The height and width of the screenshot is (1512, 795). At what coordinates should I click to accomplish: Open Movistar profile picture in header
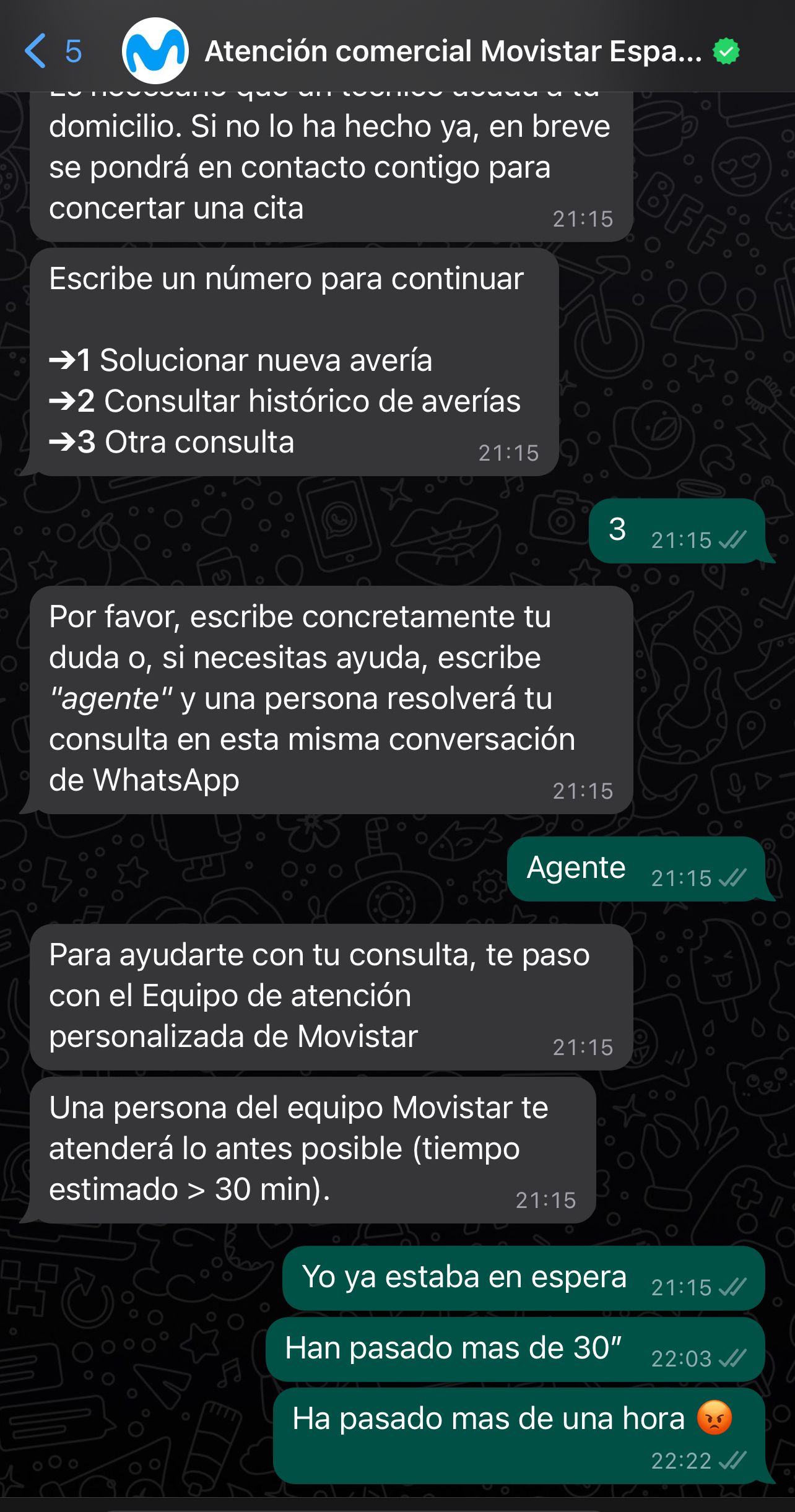[155, 51]
